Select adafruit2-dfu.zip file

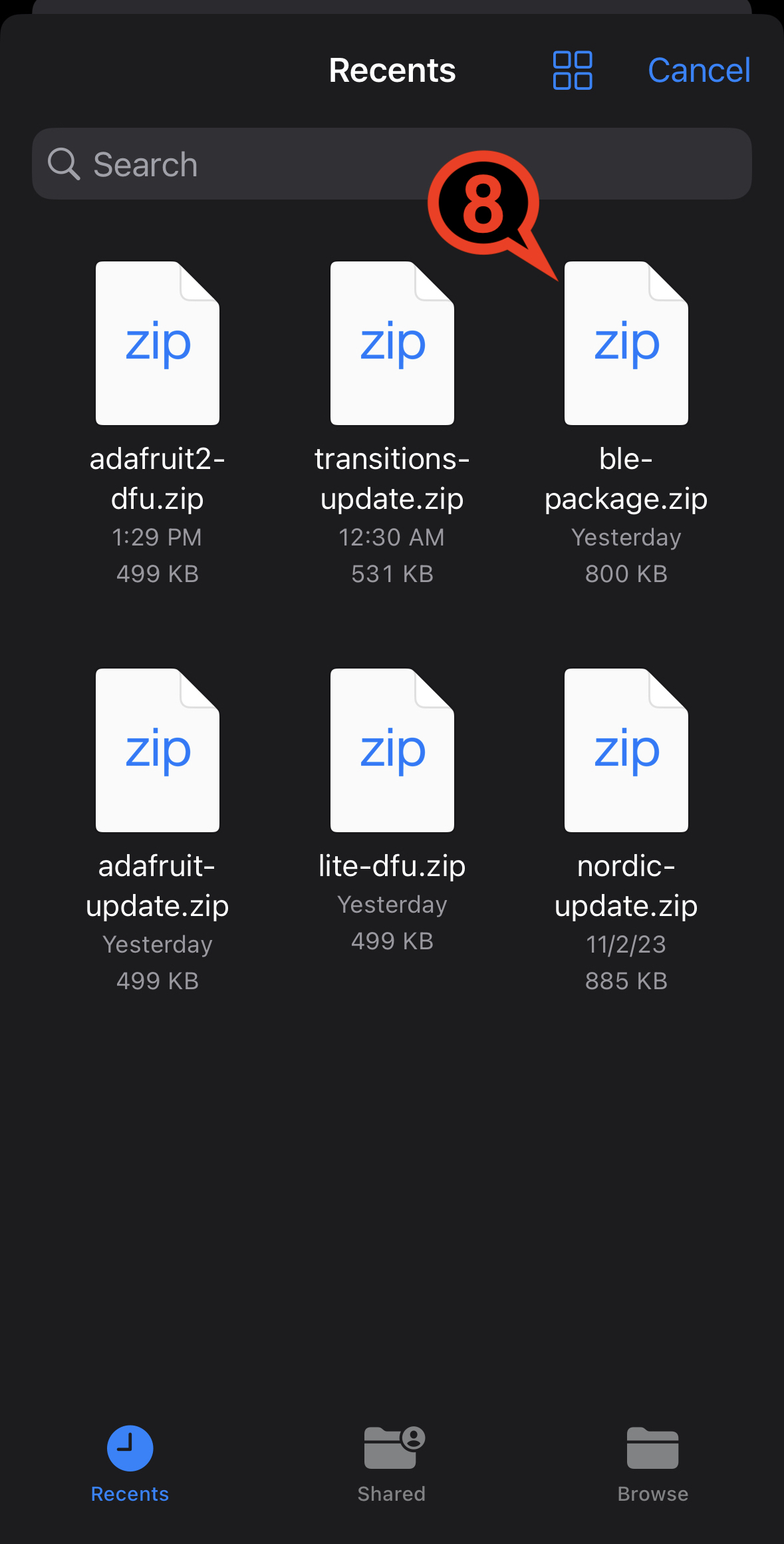point(158,343)
